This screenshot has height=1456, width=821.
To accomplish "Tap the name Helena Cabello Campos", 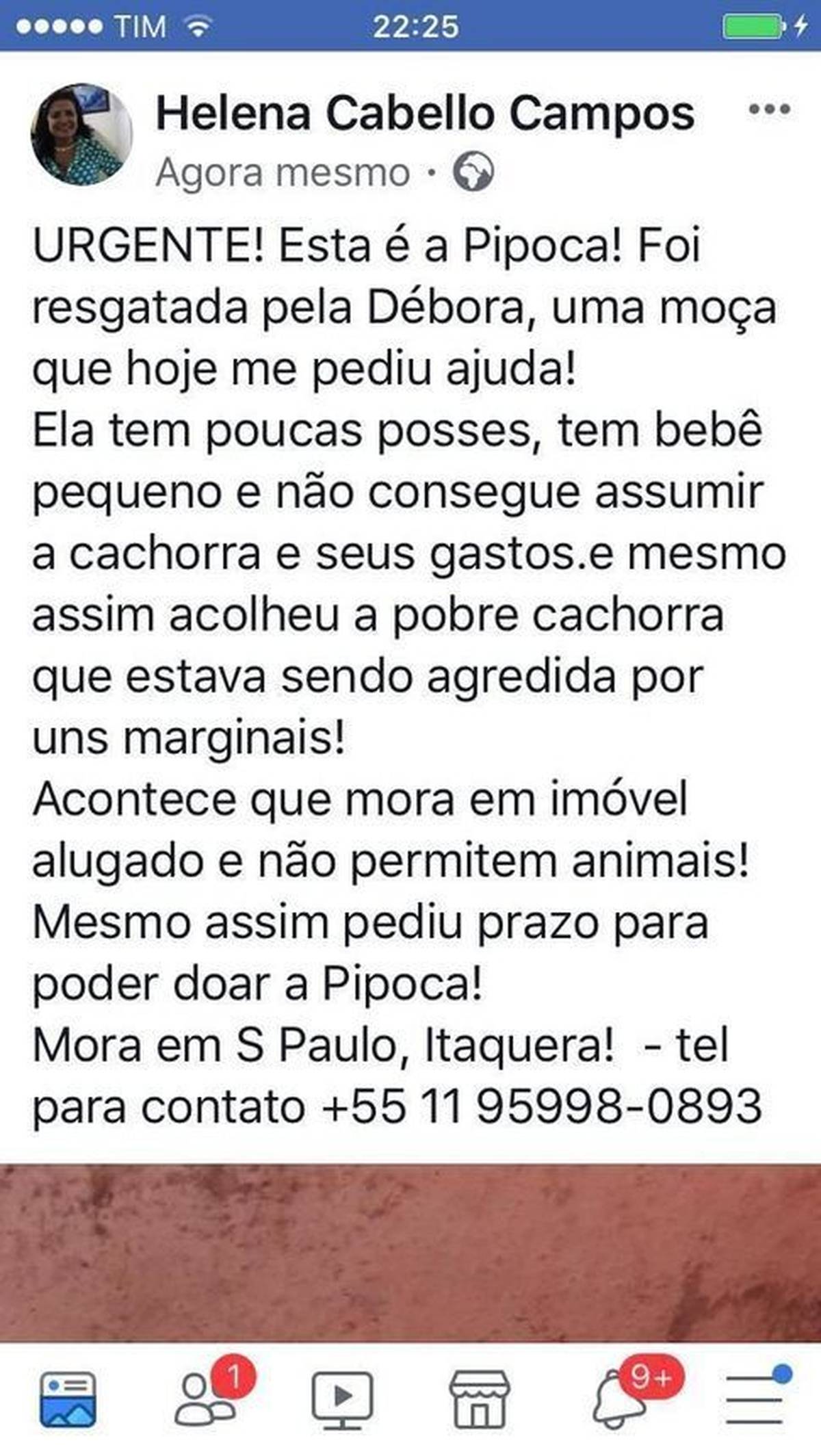I will coord(425,113).
